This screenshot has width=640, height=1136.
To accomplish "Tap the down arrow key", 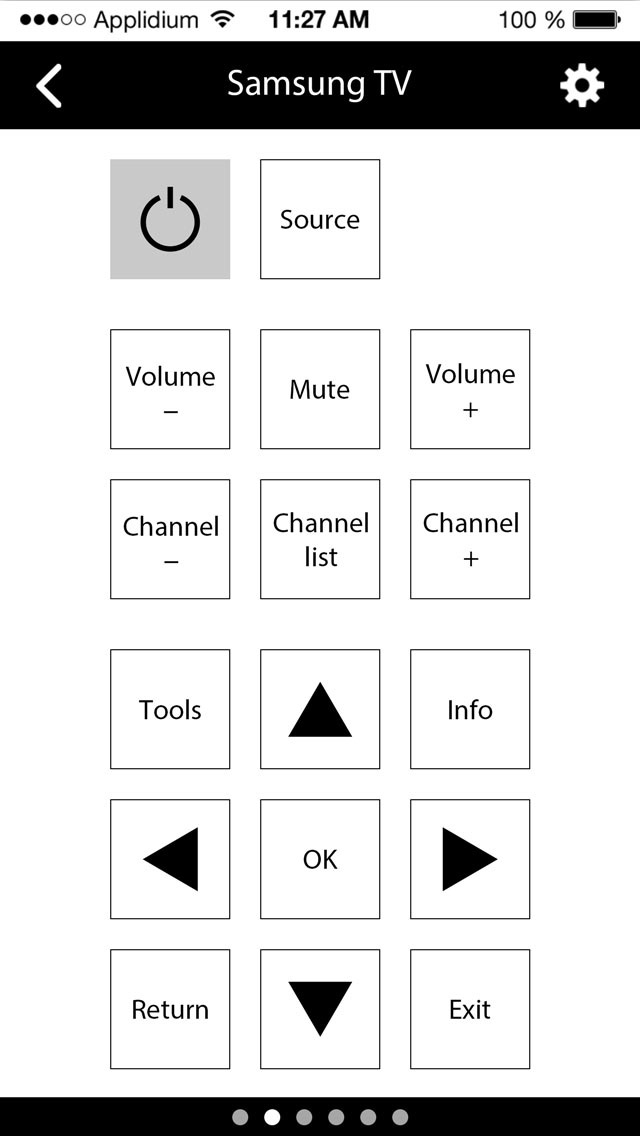I will [320, 1009].
